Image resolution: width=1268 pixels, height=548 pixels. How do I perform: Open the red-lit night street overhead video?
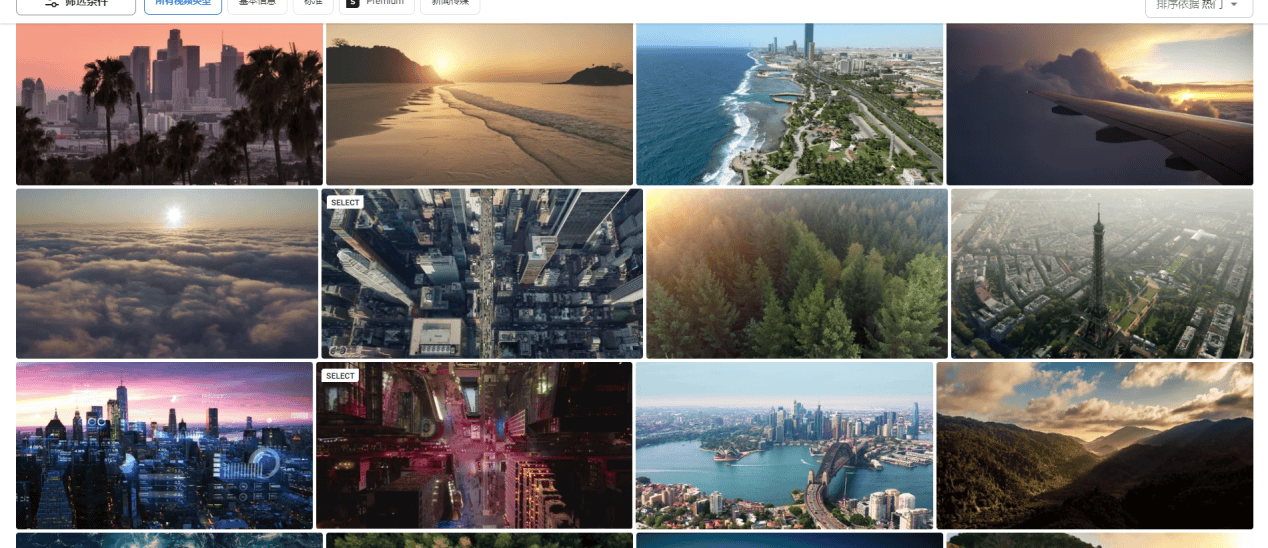pyautogui.click(x=474, y=445)
